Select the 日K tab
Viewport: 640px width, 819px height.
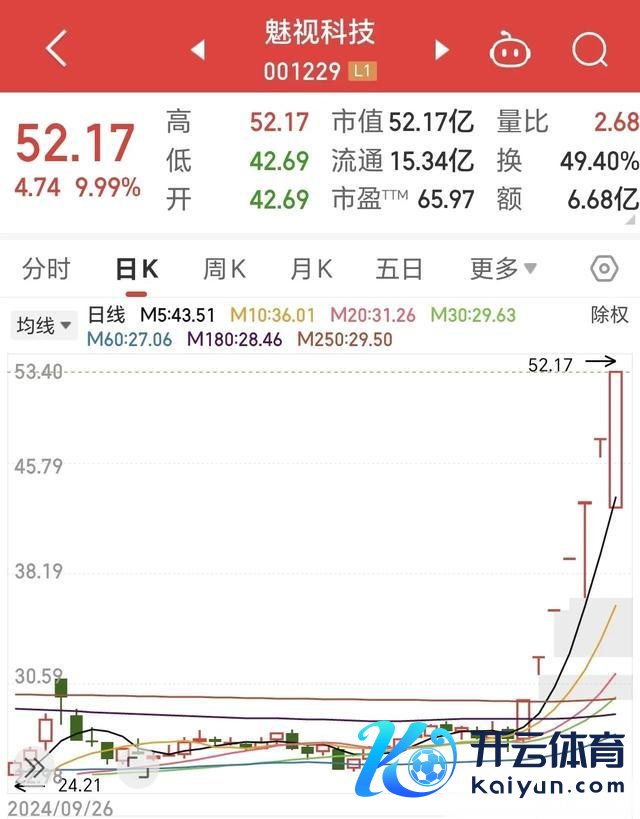pyautogui.click(x=137, y=269)
